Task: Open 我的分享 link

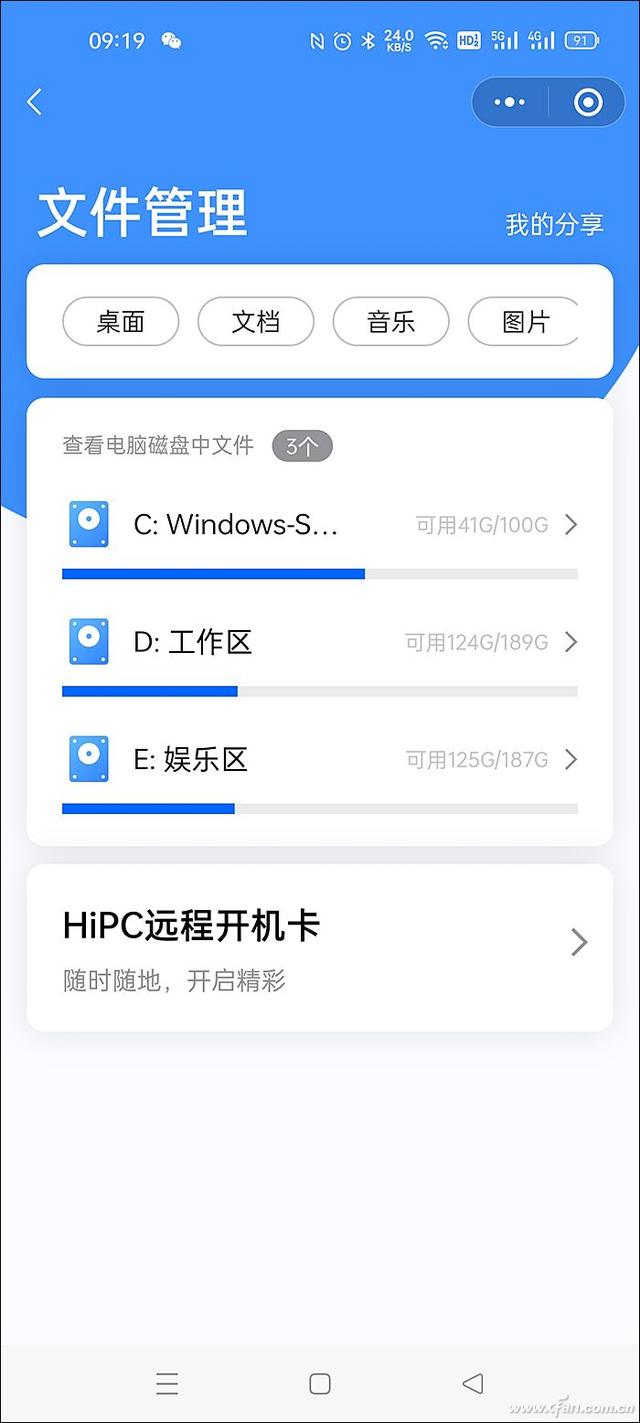Action: pos(554,224)
